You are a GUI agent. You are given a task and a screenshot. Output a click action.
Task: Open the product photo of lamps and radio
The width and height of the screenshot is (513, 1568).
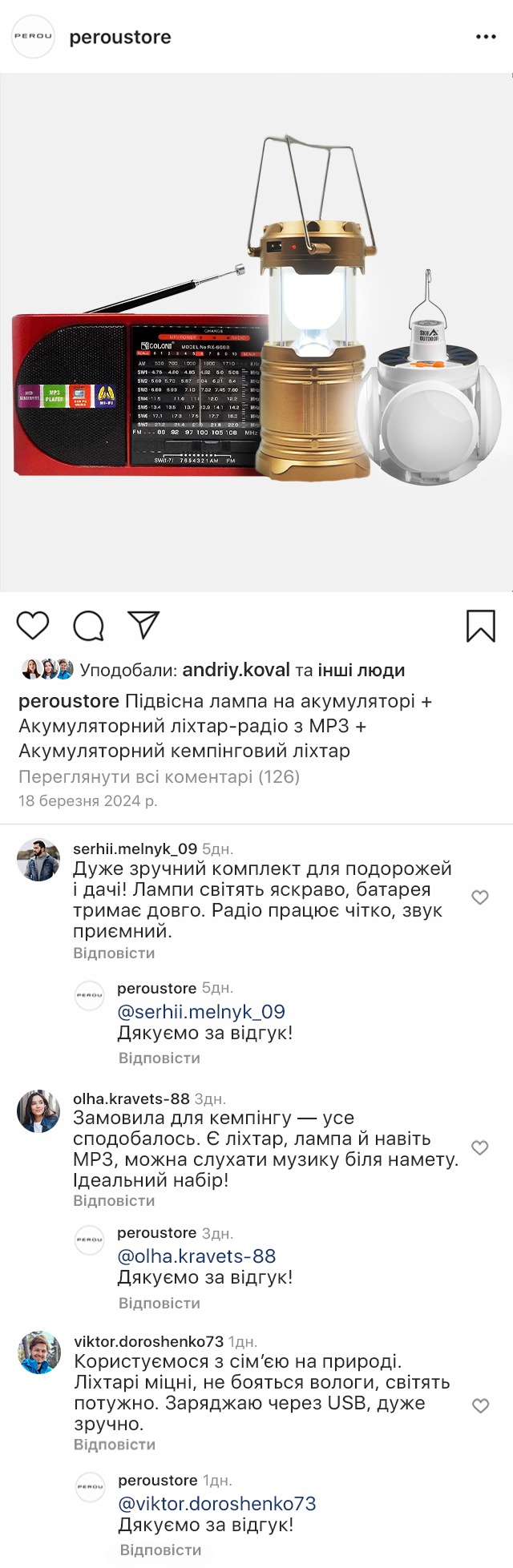click(256, 333)
